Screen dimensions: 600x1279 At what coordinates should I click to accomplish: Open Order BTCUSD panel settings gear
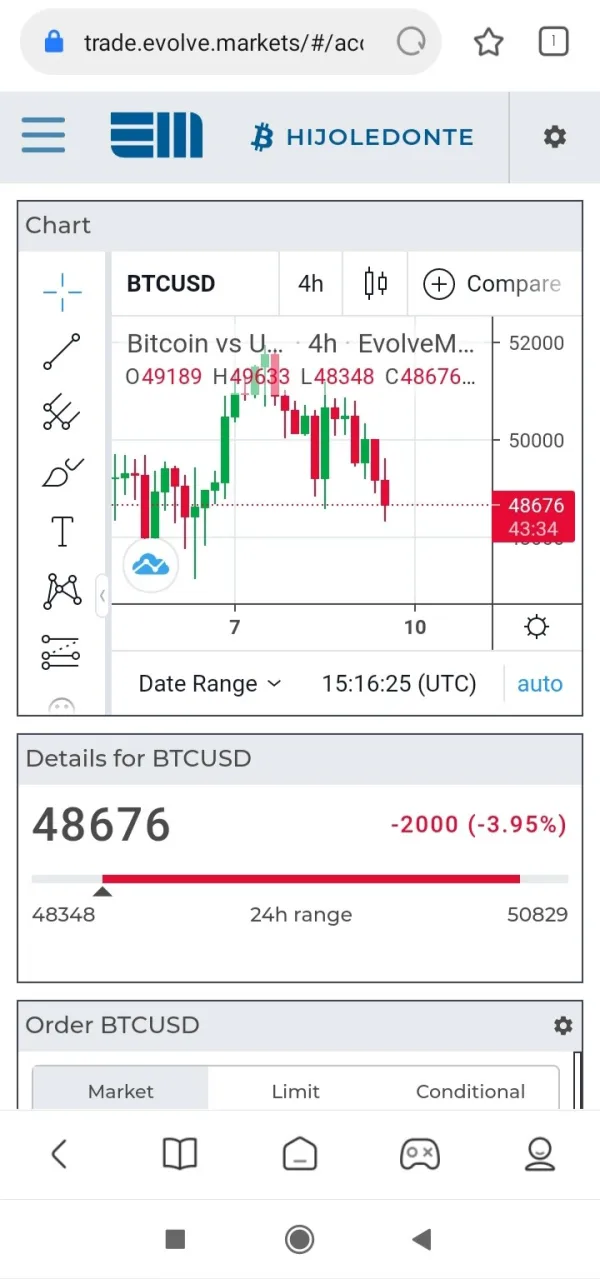(563, 1026)
